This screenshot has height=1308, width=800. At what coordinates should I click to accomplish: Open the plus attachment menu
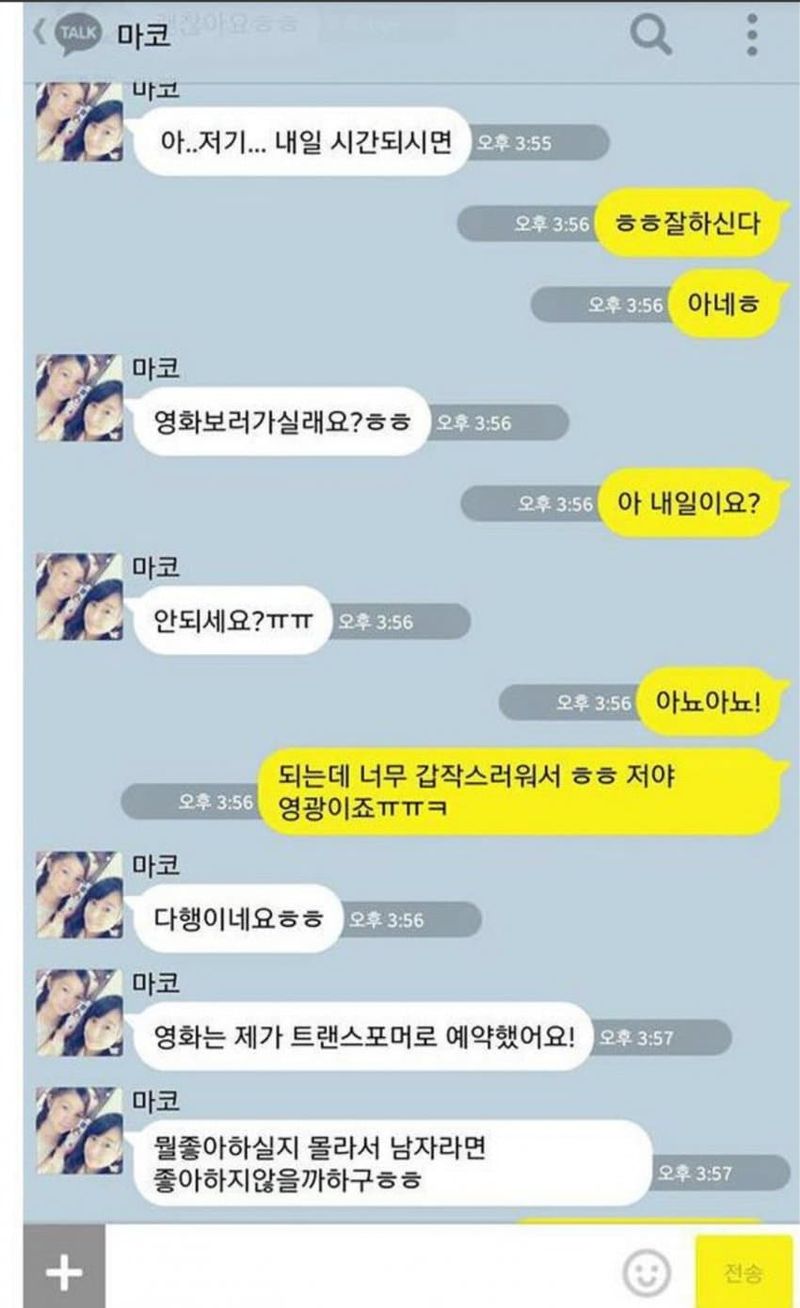pyautogui.click(x=64, y=1272)
